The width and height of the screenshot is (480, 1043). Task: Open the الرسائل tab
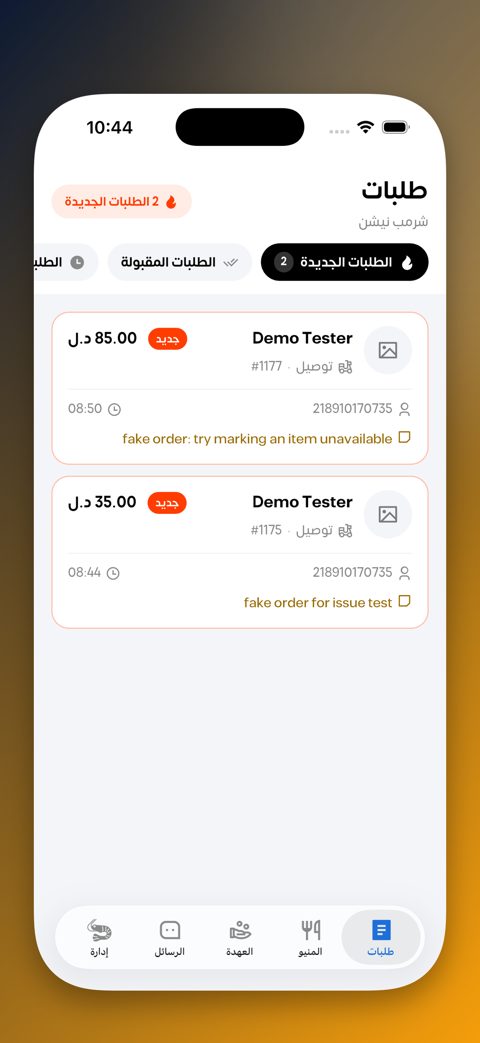(x=170, y=938)
